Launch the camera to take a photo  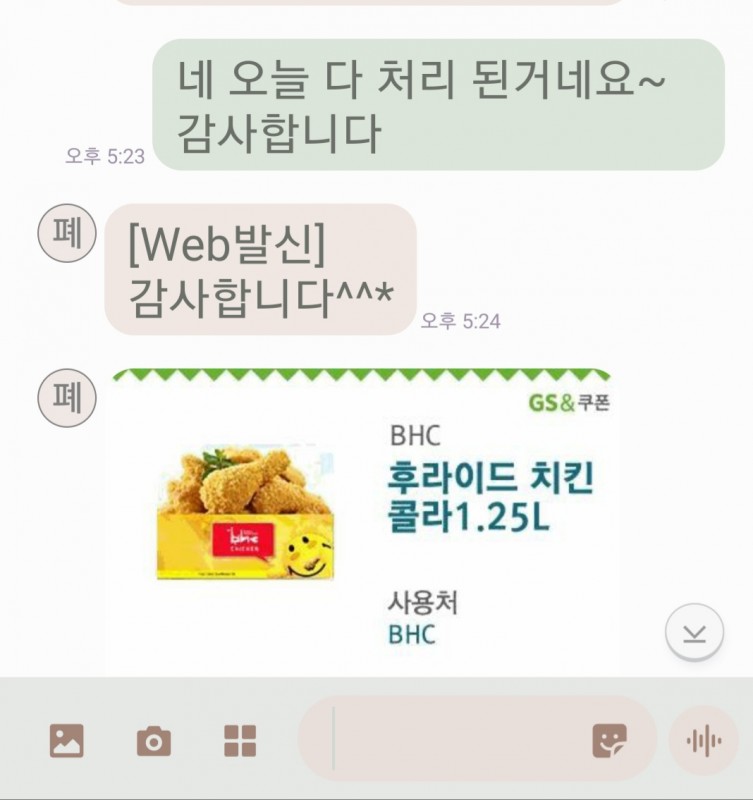(x=153, y=741)
